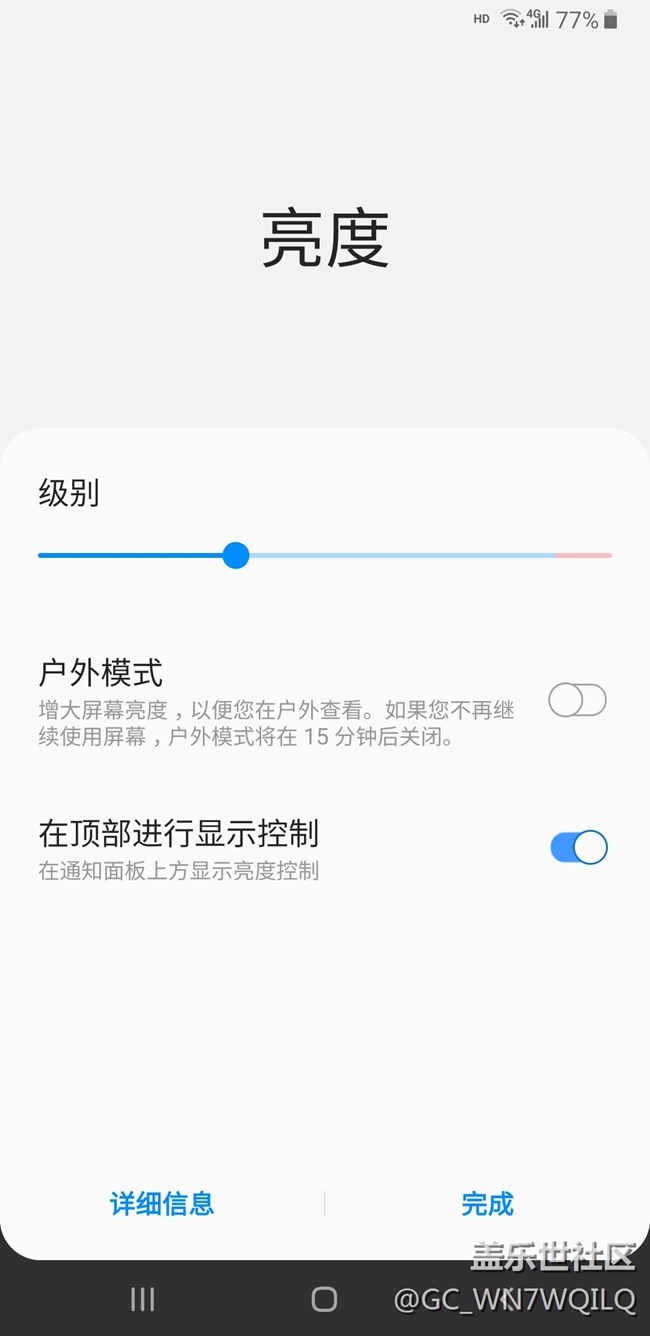Go to the home screen
This screenshot has width=650, height=1336.
324,1299
